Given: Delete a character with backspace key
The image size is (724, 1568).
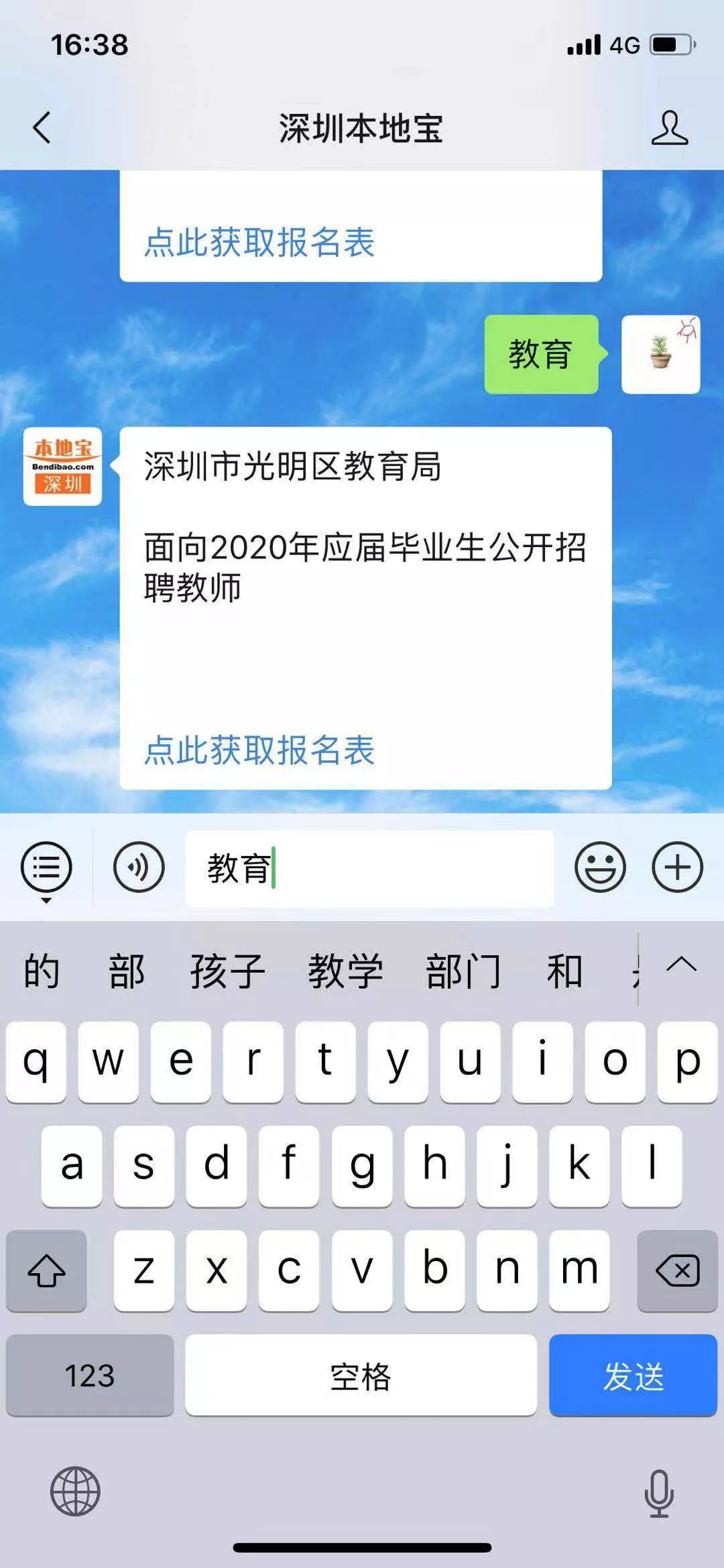Looking at the screenshot, I should (677, 1270).
